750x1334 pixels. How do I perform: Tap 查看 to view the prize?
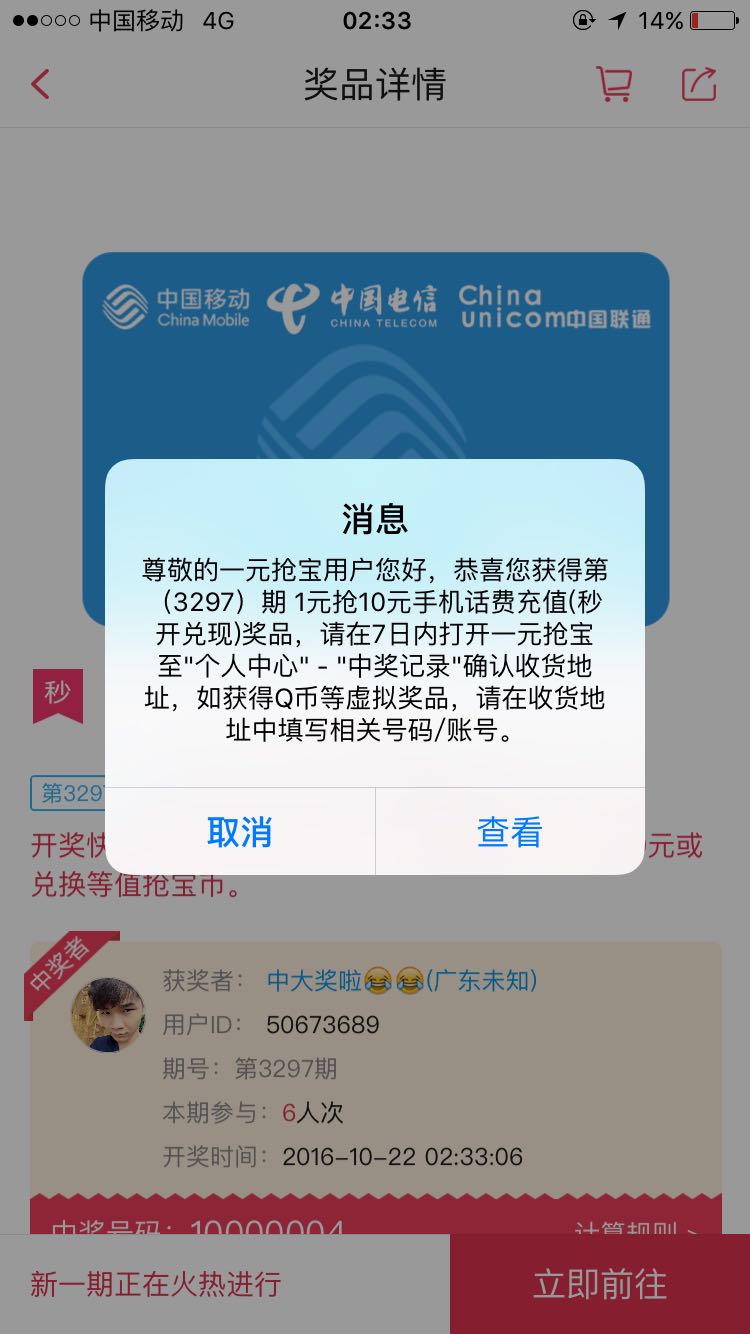510,831
